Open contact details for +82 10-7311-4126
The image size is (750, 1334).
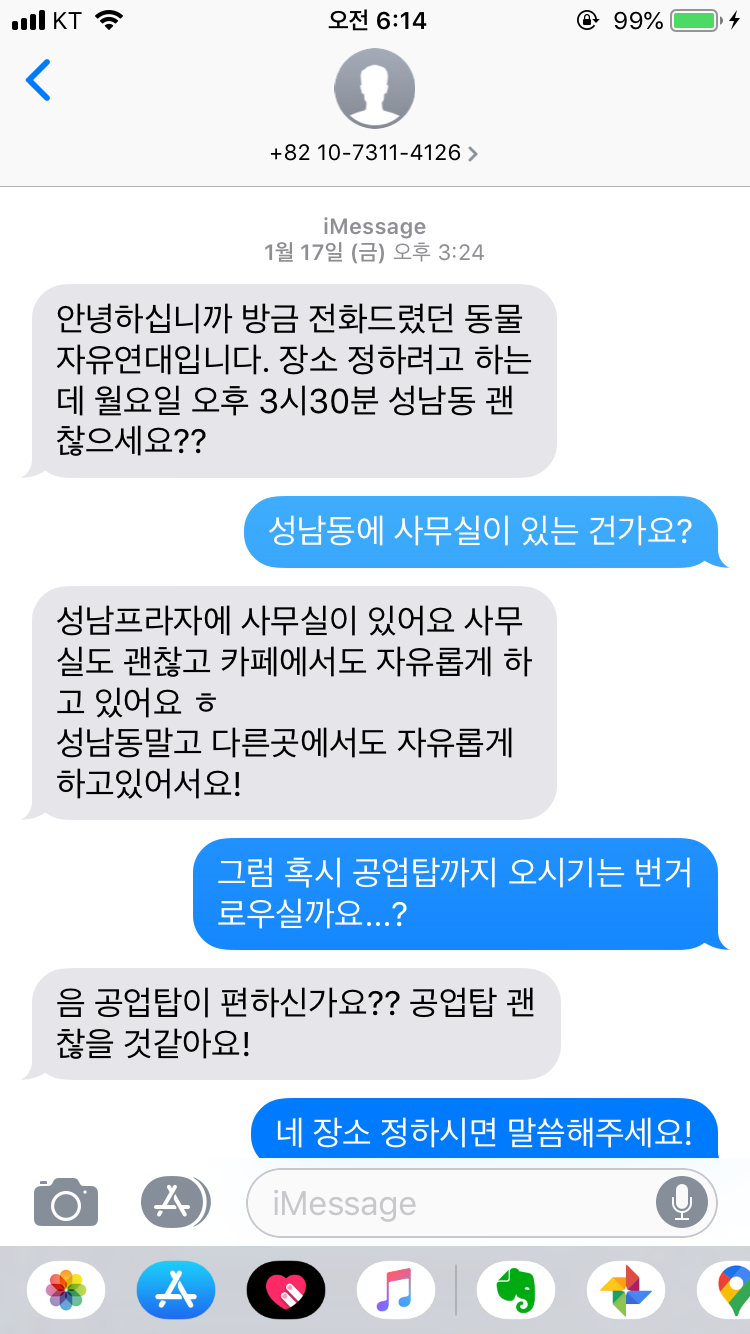[x=374, y=153]
